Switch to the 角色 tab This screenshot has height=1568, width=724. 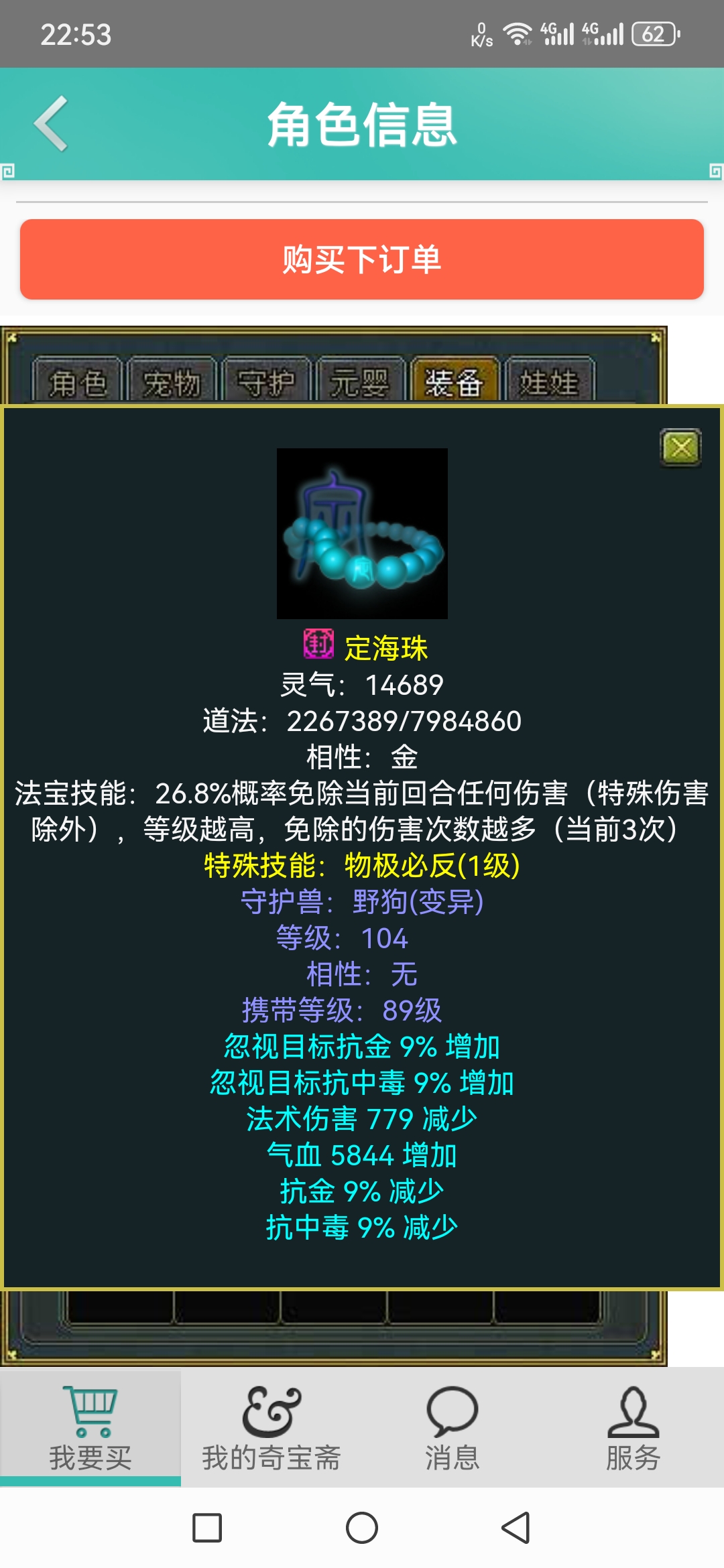coord(77,383)
